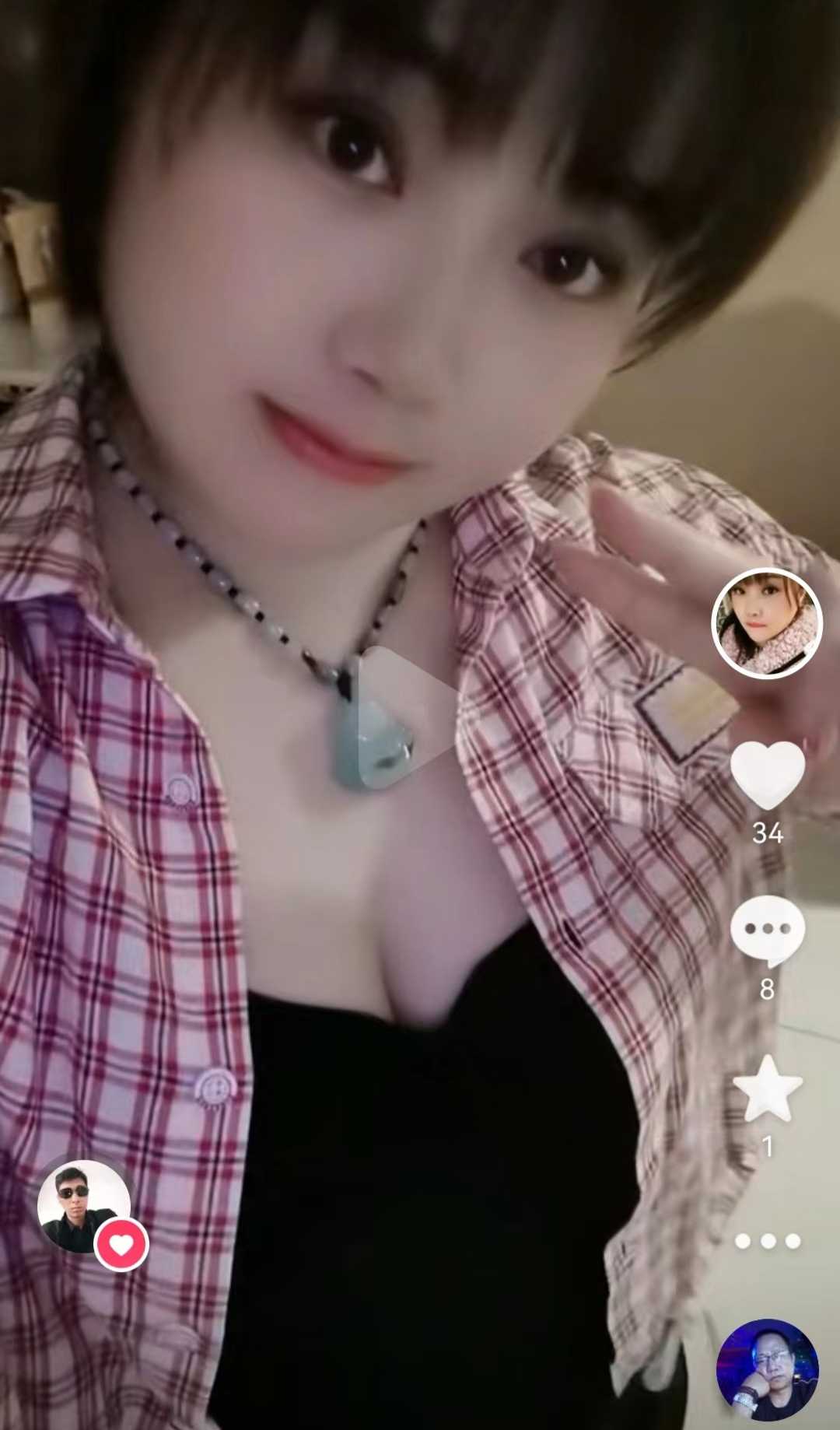Open the creator's profile avatar
840x1430 pixels.
(767, 623)
